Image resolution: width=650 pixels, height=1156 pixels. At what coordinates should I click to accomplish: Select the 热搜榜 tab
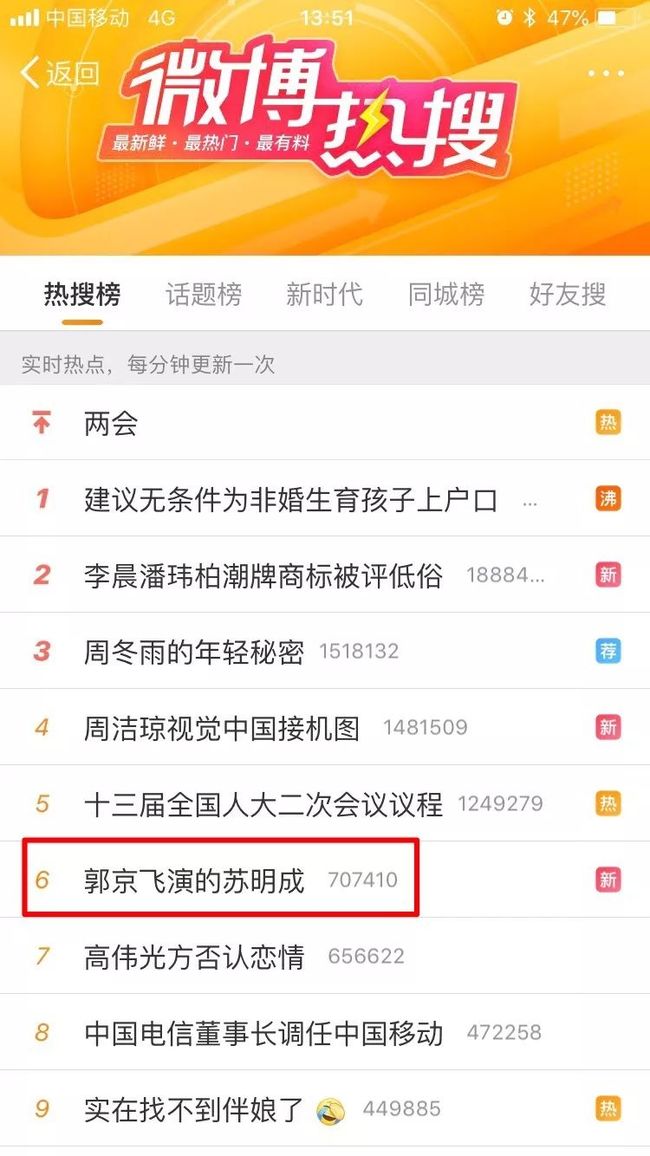click(x=82, y=294)
